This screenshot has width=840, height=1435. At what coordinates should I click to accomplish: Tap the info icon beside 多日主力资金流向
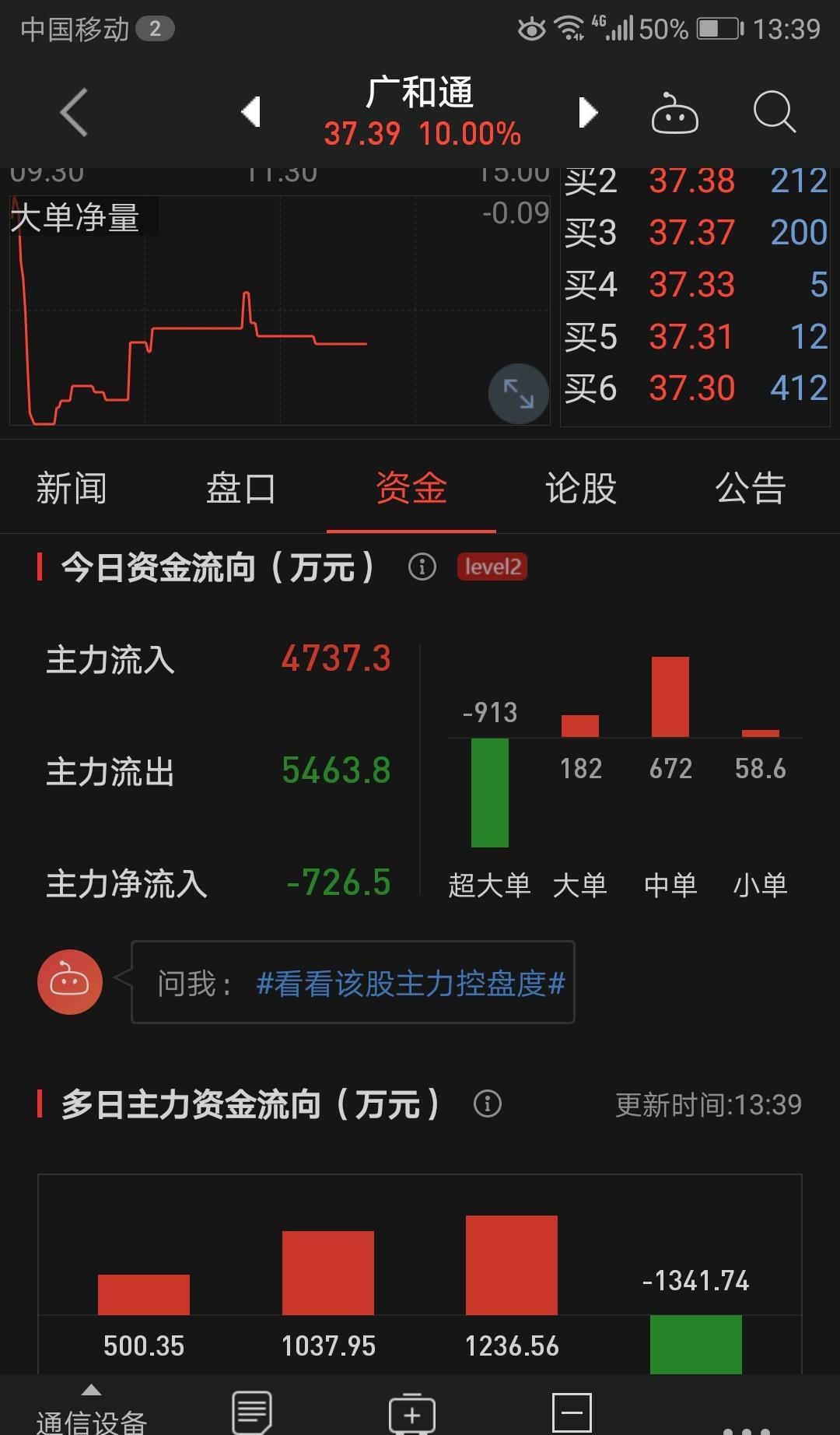pyautogui.click(x=488, y=1103)
